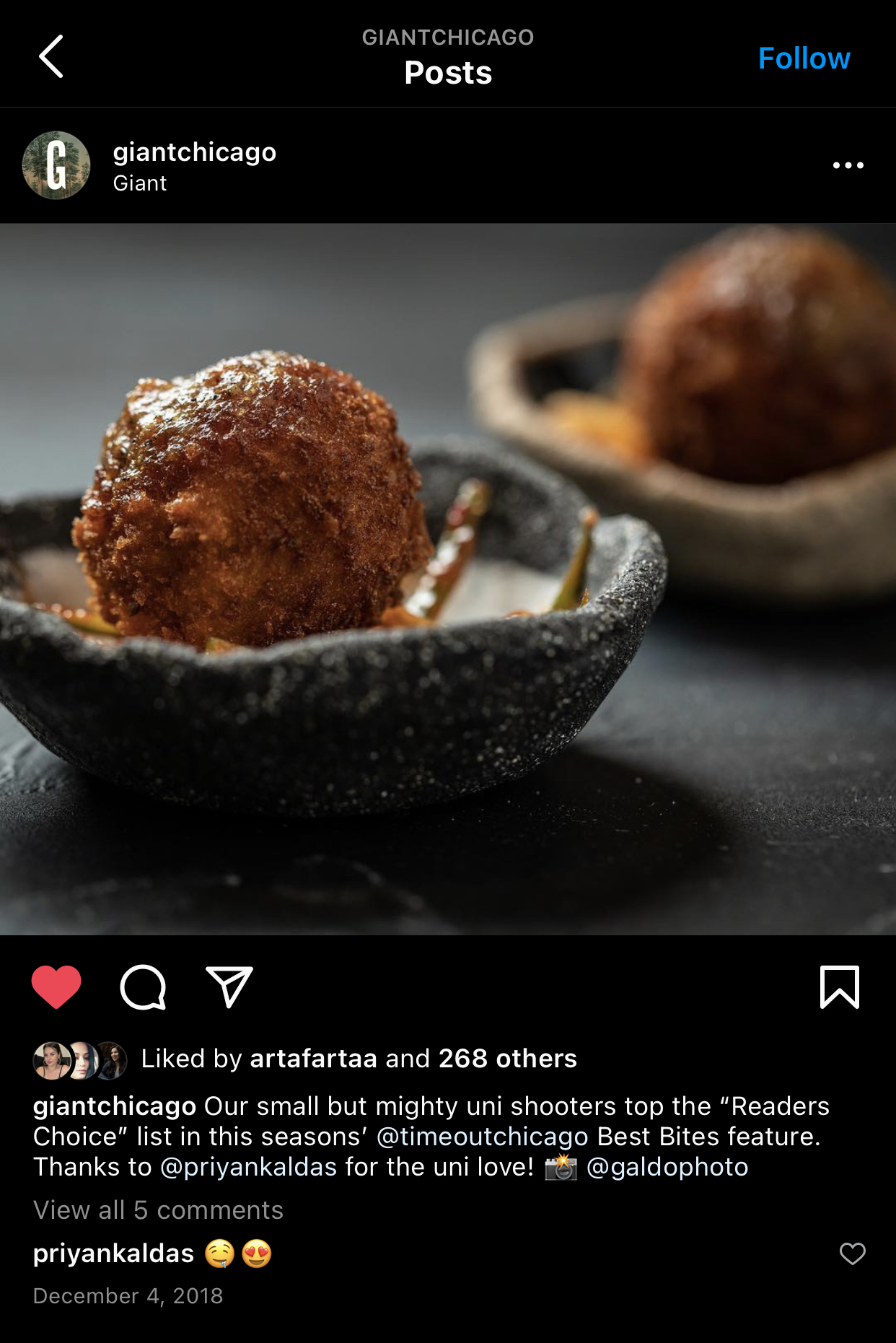The width and height of the screenshot is (896, 1343).
Task: Unlike the post with the red heart
Action: (x=56, y=987)
